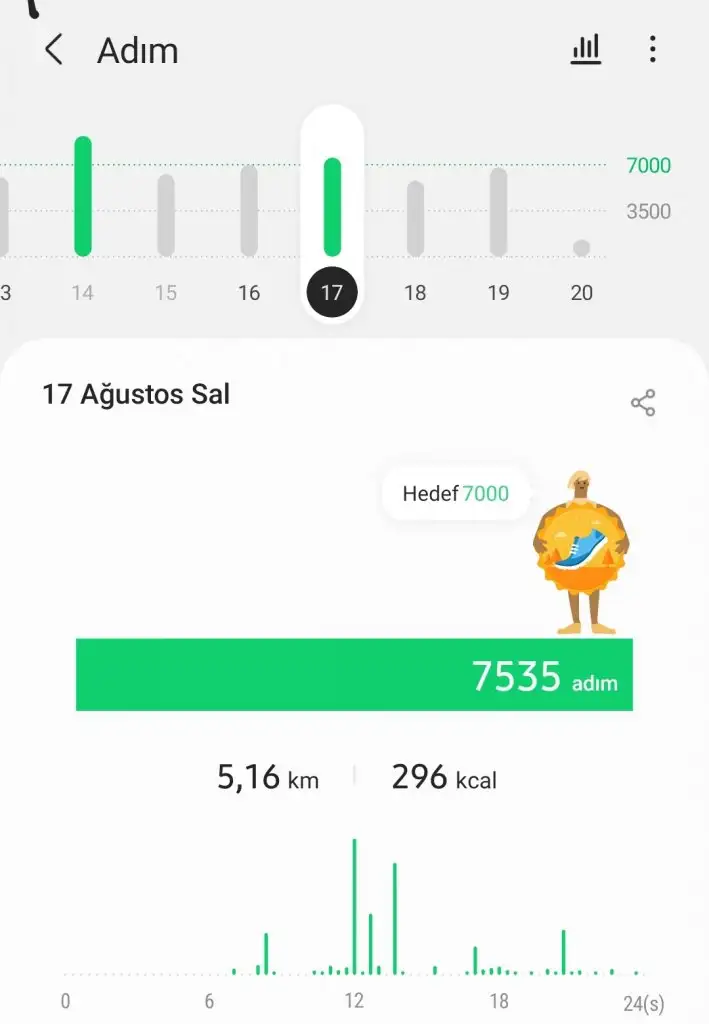This screenshot has width=709, height=1024.
Task: Go back from the Adım screen
Action: click(x=54, y=49)
